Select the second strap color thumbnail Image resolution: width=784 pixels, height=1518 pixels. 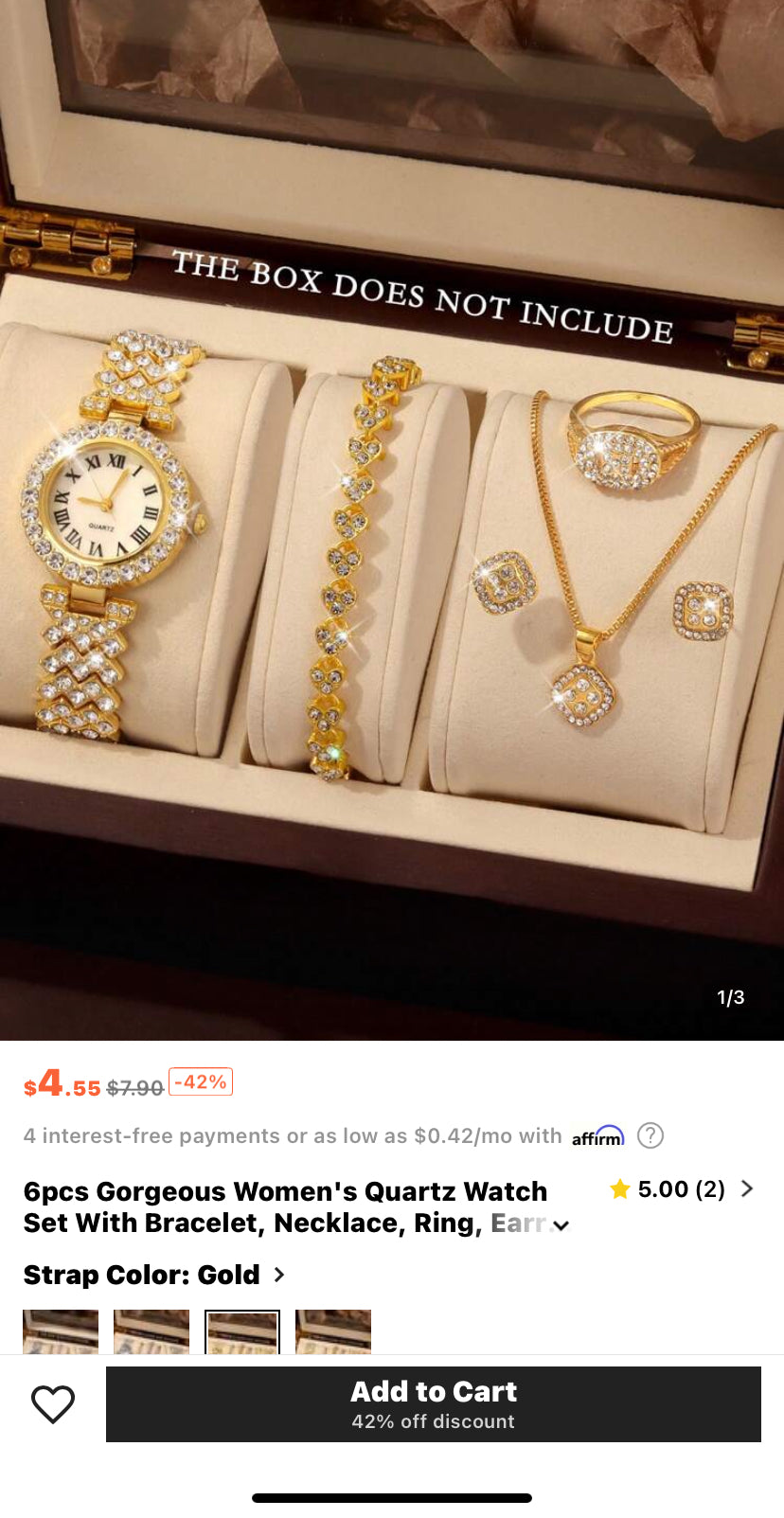151,1331
